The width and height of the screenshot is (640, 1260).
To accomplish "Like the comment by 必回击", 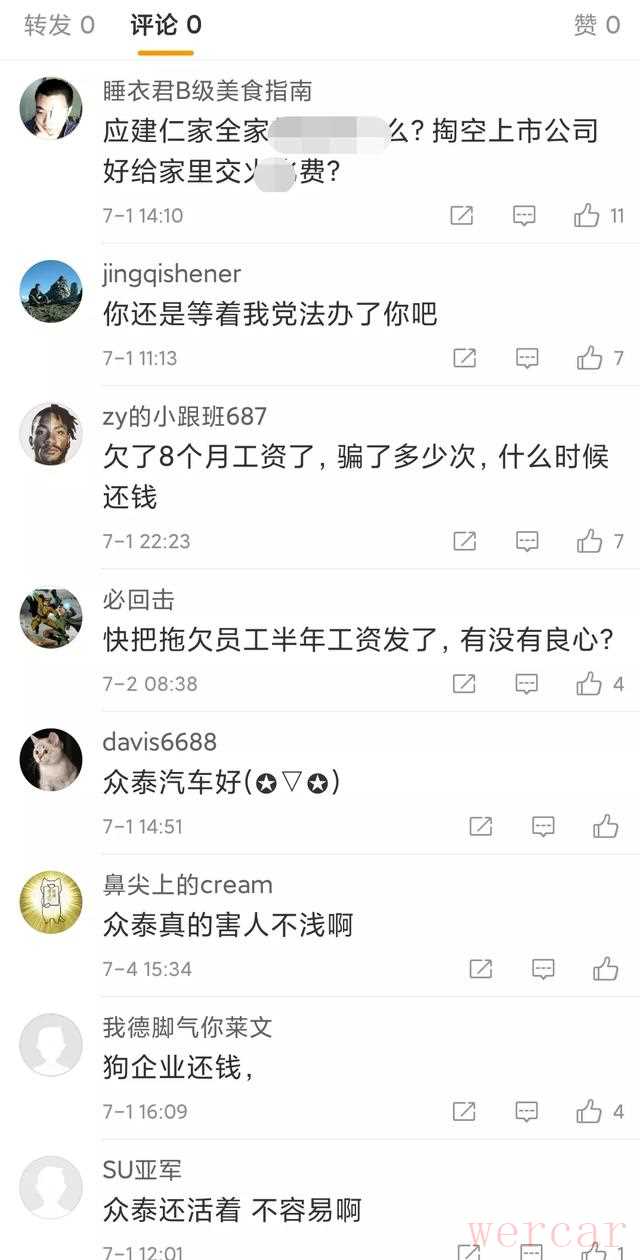I will (x=589, y=684).
